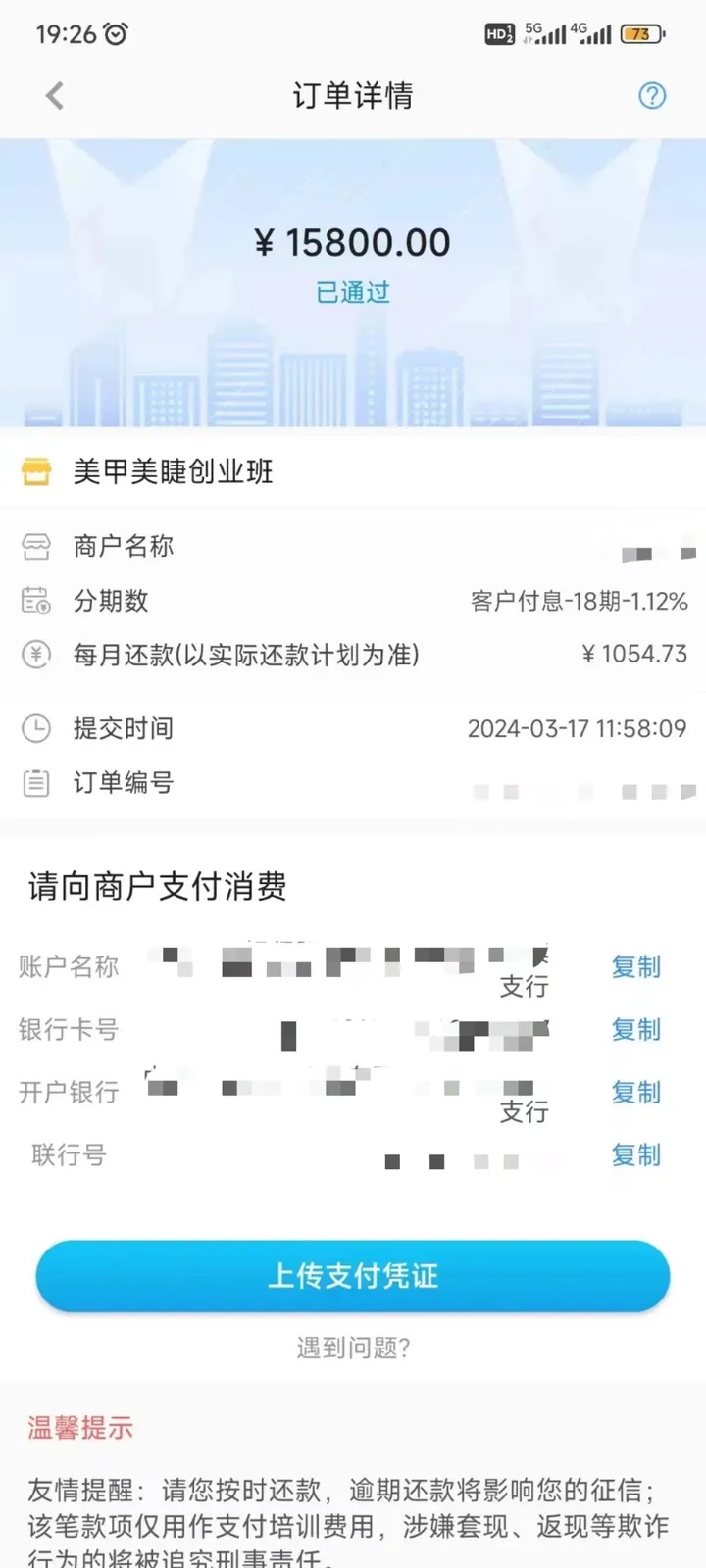Copy the 开户银行 name

pyautogui.click(x=635, y=1093)
